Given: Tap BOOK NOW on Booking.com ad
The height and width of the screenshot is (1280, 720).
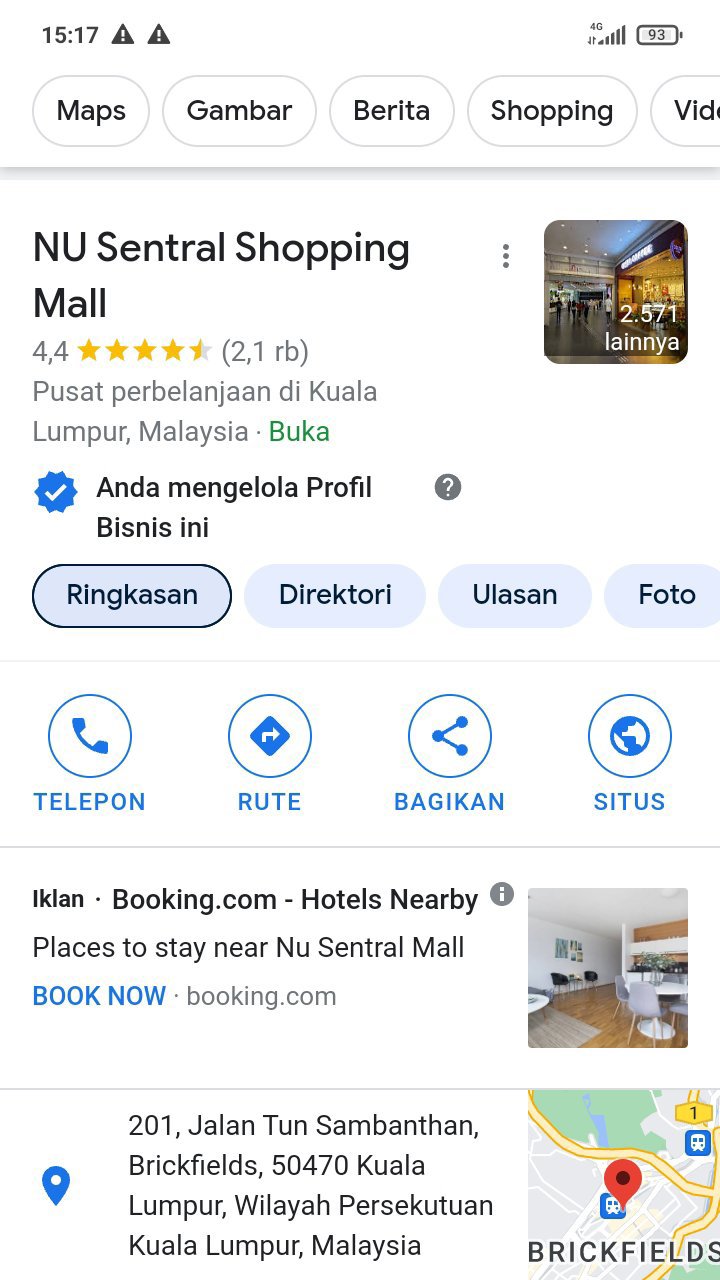Looking at the screenshot, I should click(99, 996).
